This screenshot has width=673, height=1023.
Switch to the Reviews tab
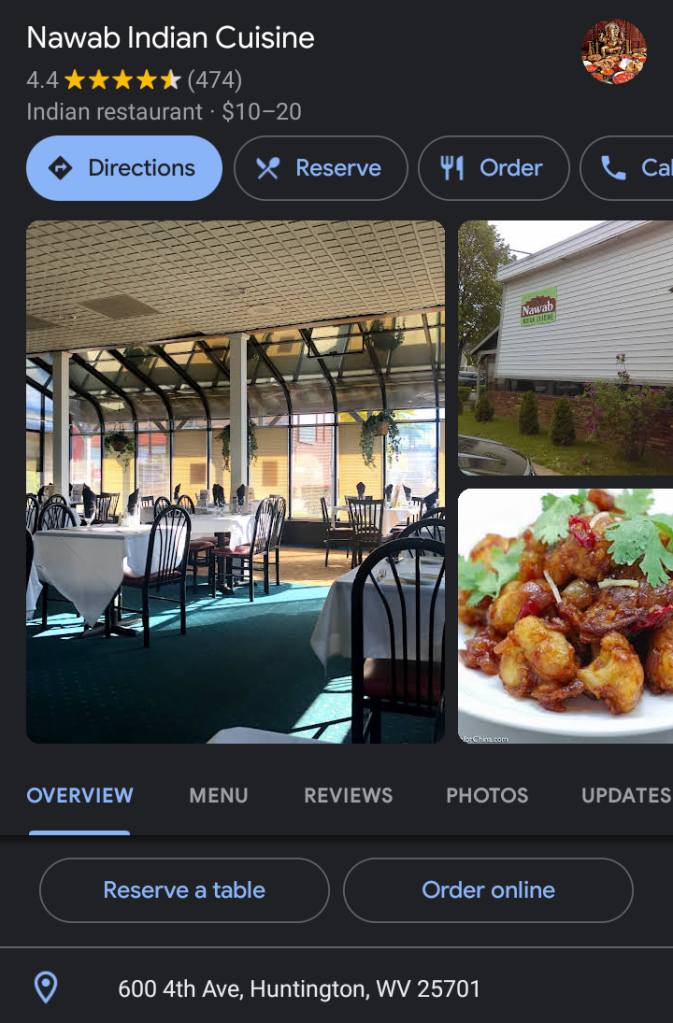click(348, 796)
